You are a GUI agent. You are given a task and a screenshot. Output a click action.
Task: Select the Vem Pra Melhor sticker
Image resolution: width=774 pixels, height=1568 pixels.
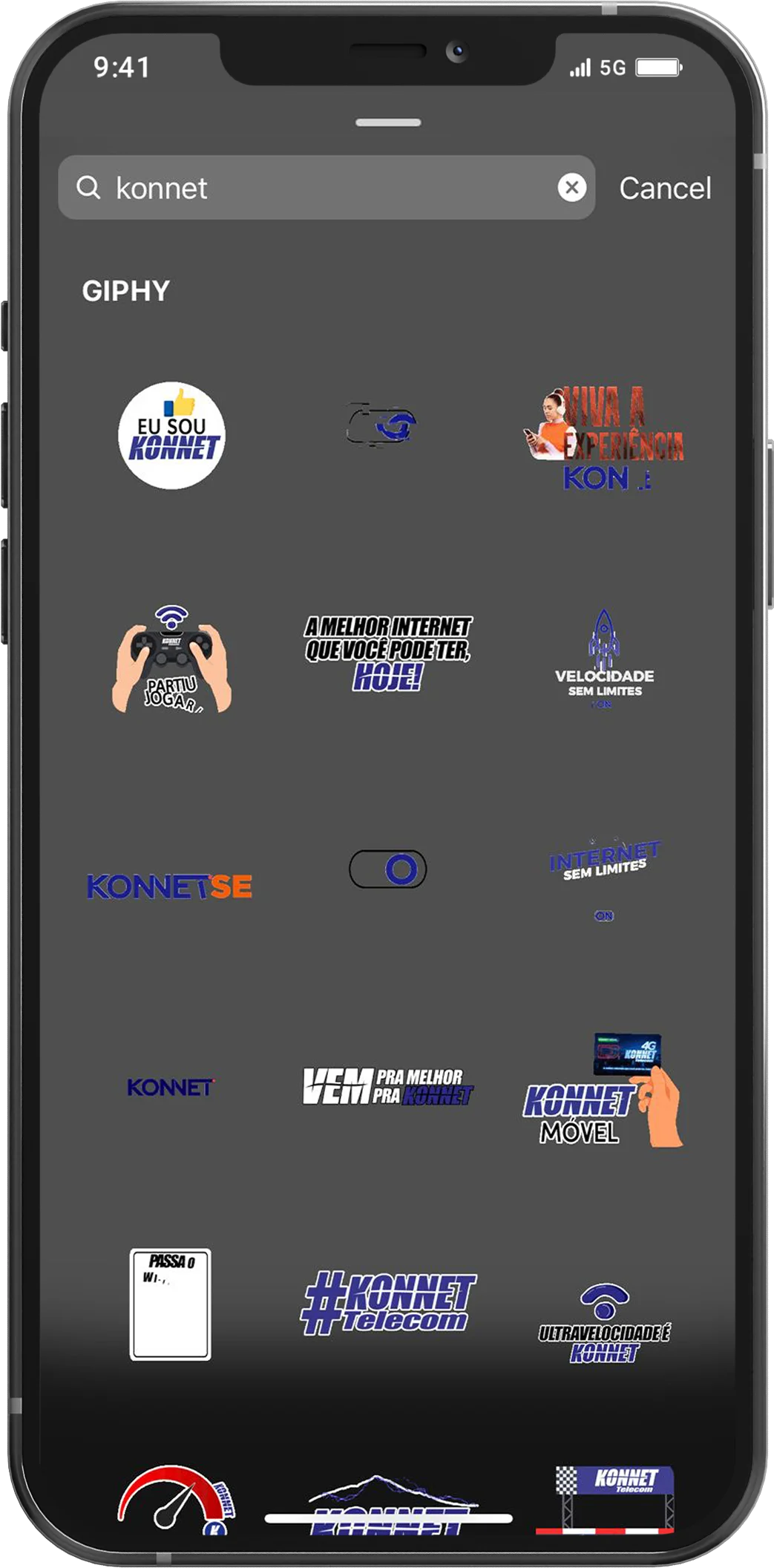[x=387, y=1087]
